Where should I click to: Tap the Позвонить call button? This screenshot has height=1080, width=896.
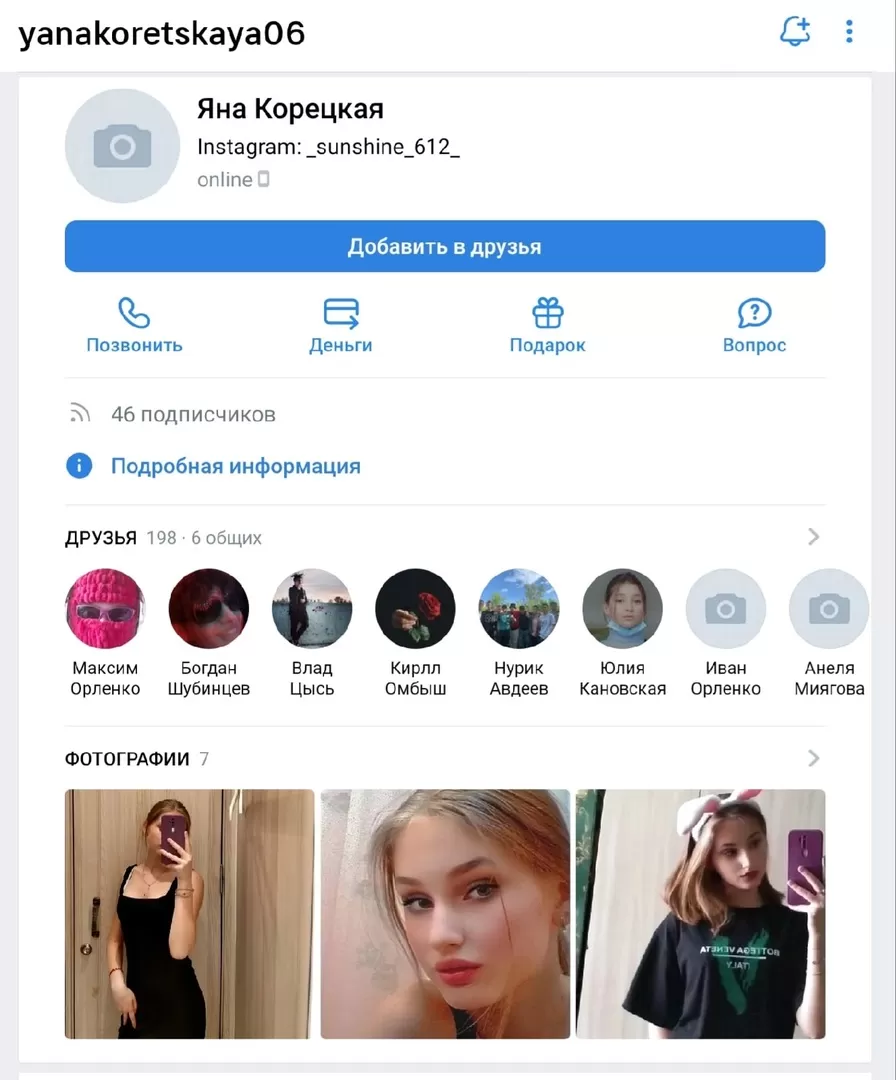pyautogui.click(x=134, y=326)
